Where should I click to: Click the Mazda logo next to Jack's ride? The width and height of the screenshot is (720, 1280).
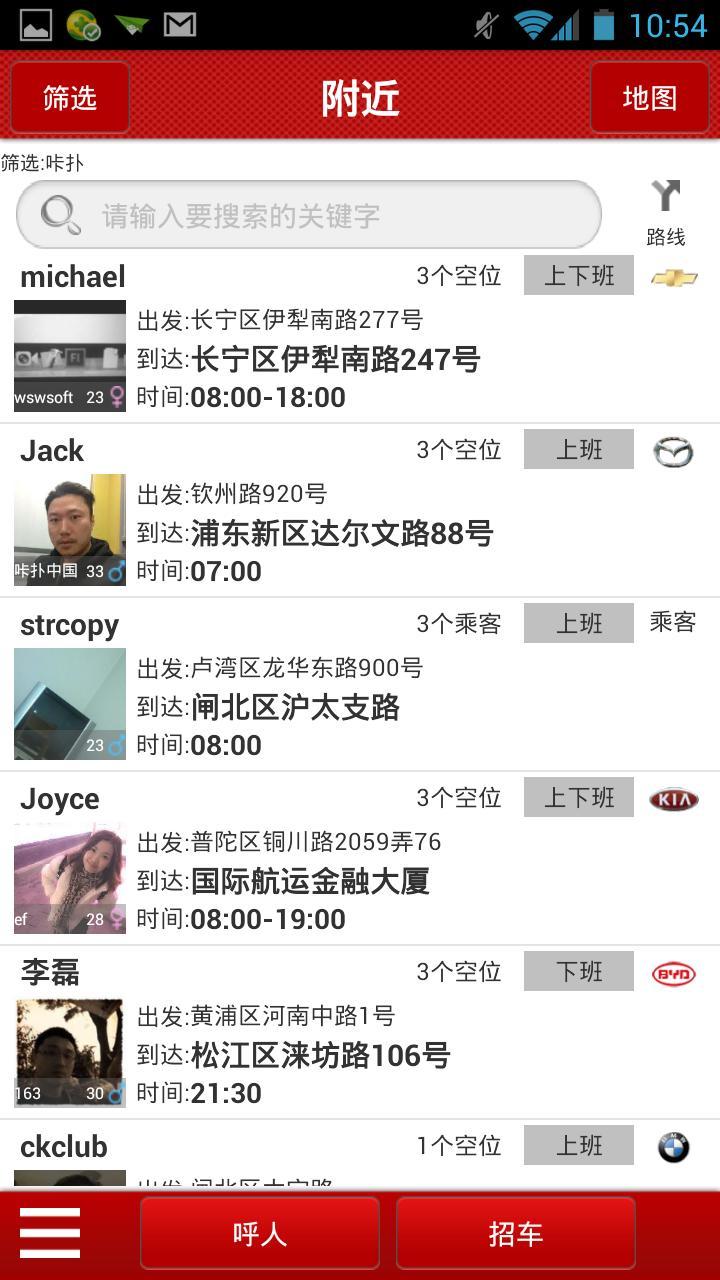tap(674, 450)
